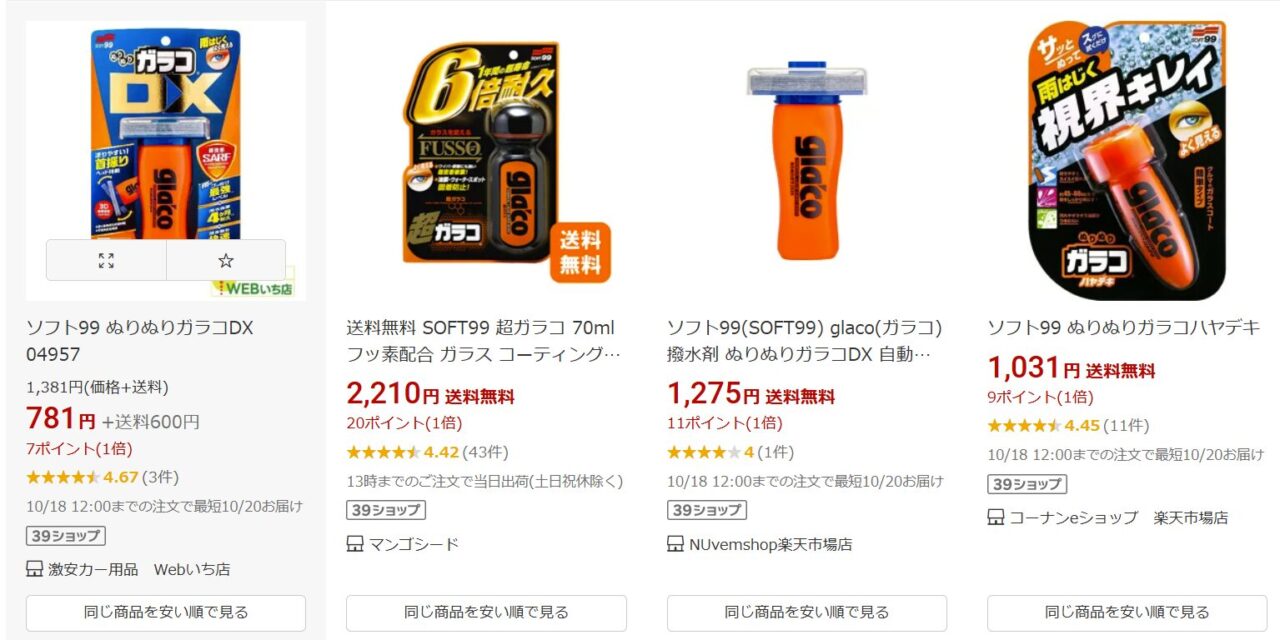See cheaper listings for ぬりぬりガラコDX 04957
The width and height of the screenshot is (1280, 640).
166,613
